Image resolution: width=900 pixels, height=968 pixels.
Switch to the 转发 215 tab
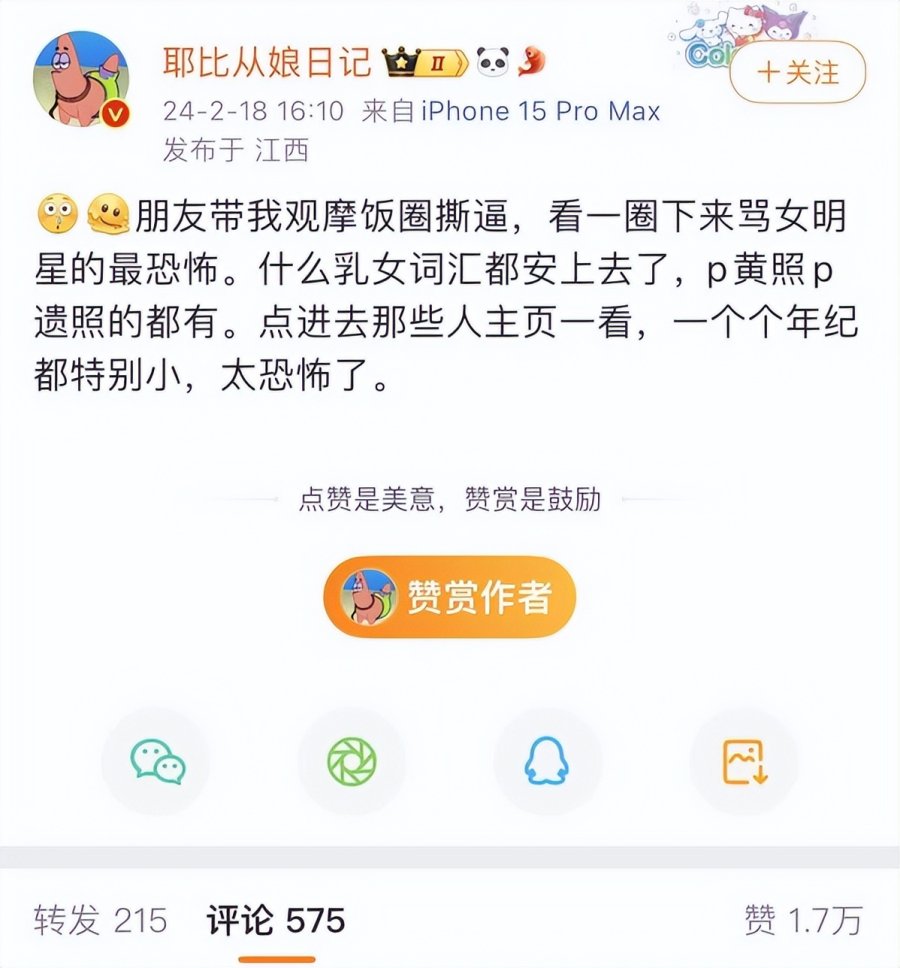100,920
